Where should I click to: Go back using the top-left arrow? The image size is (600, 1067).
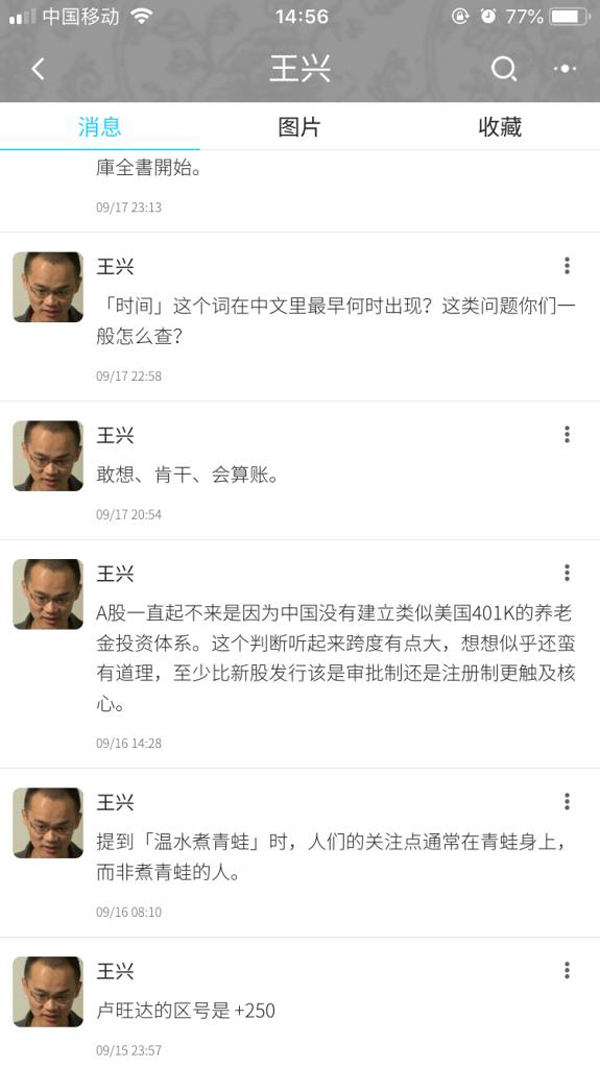[38, 69]
